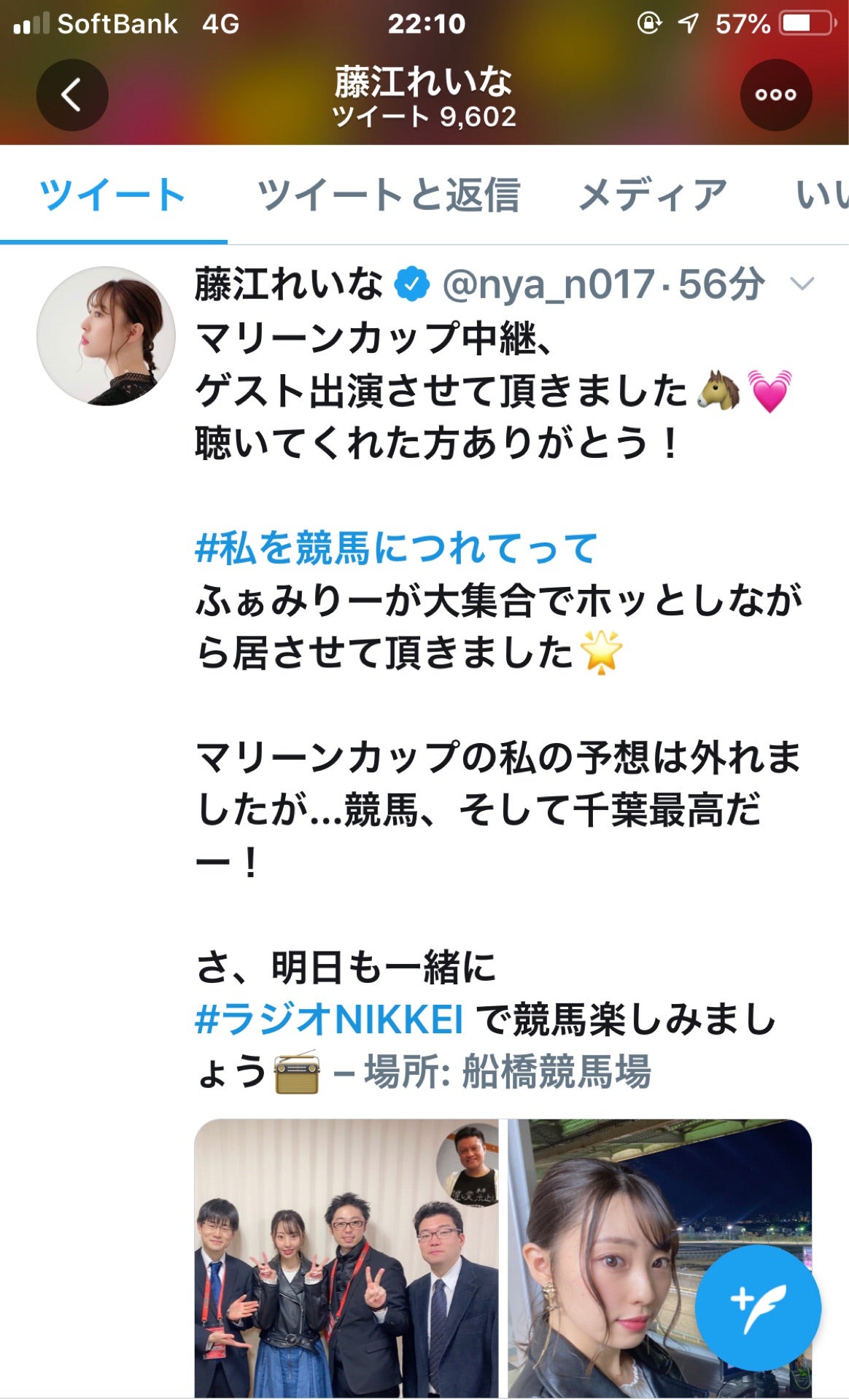
Task: Open hashtag #ラジオNIKKEI
Action: (x=330, y=1019)
